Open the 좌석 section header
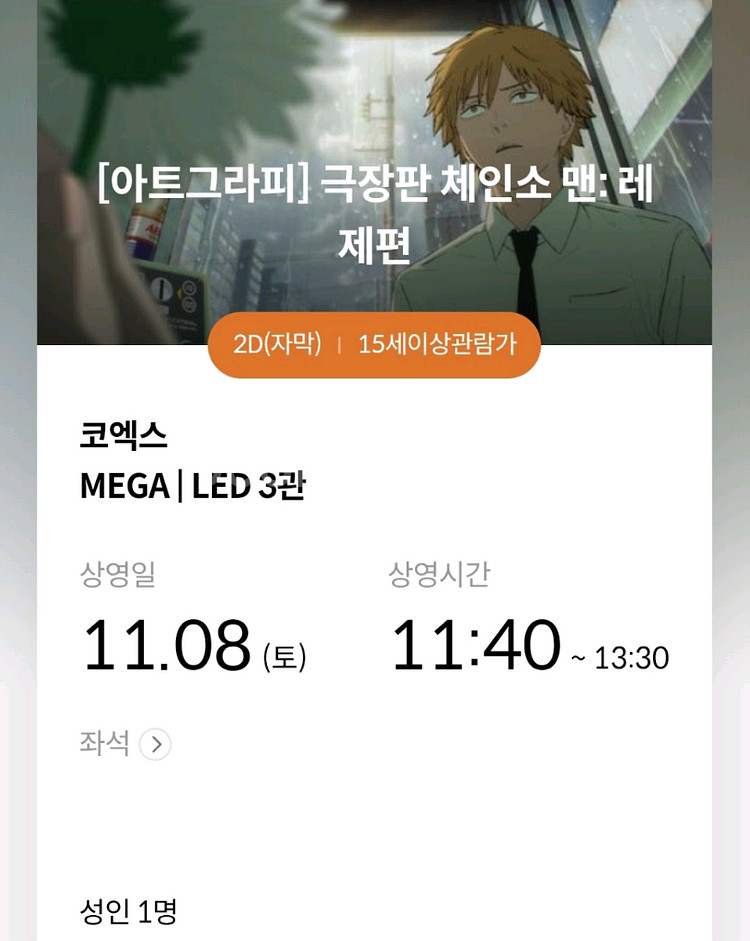This screenshot has height=941, width=750. pyautogui.click(x=103, y=744)
